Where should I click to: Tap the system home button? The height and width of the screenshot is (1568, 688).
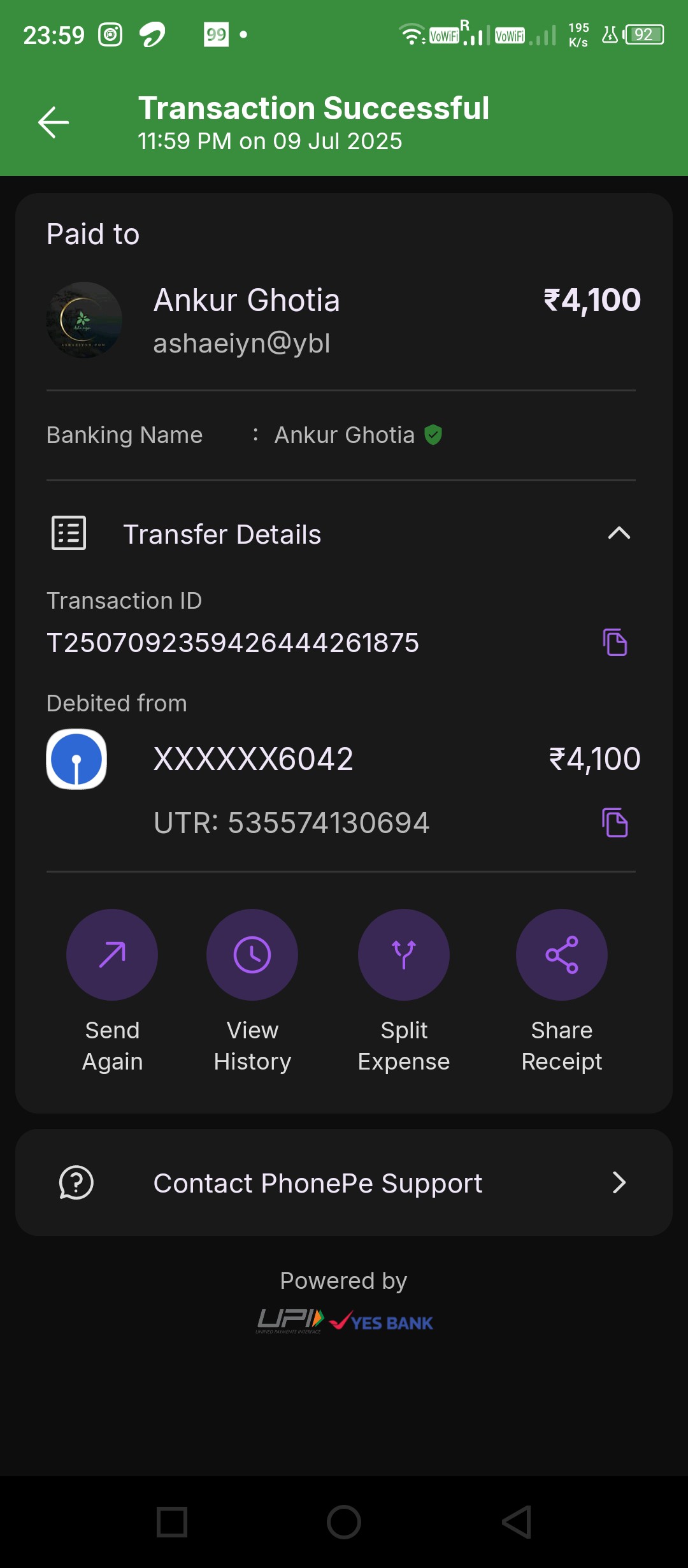[344, 1522]
